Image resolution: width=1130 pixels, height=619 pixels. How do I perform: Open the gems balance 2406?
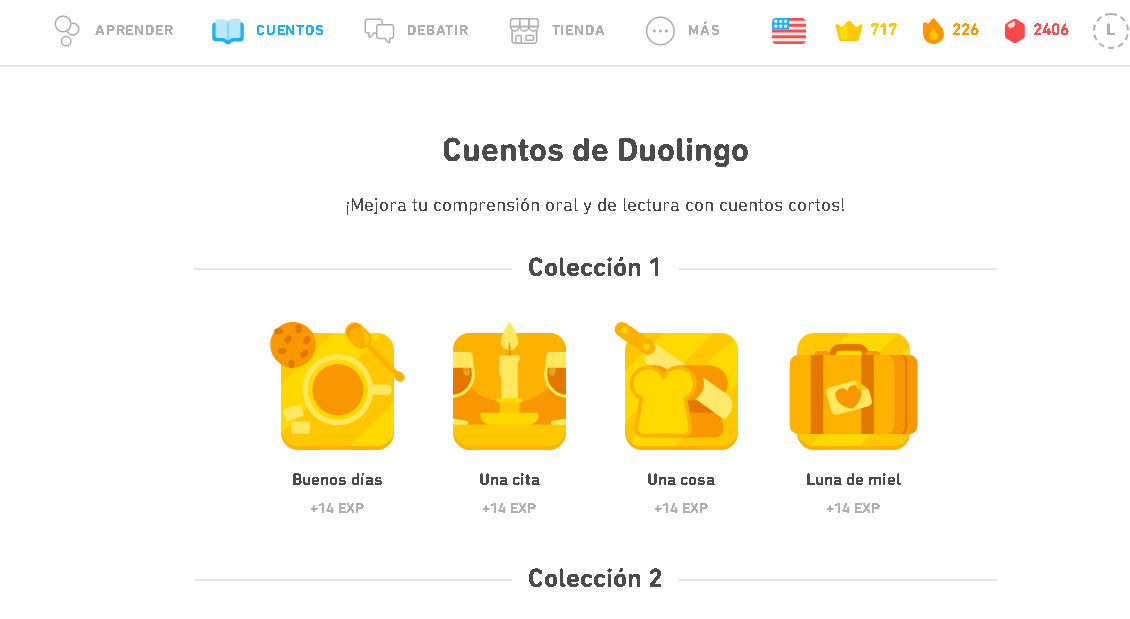(1036, 30)
